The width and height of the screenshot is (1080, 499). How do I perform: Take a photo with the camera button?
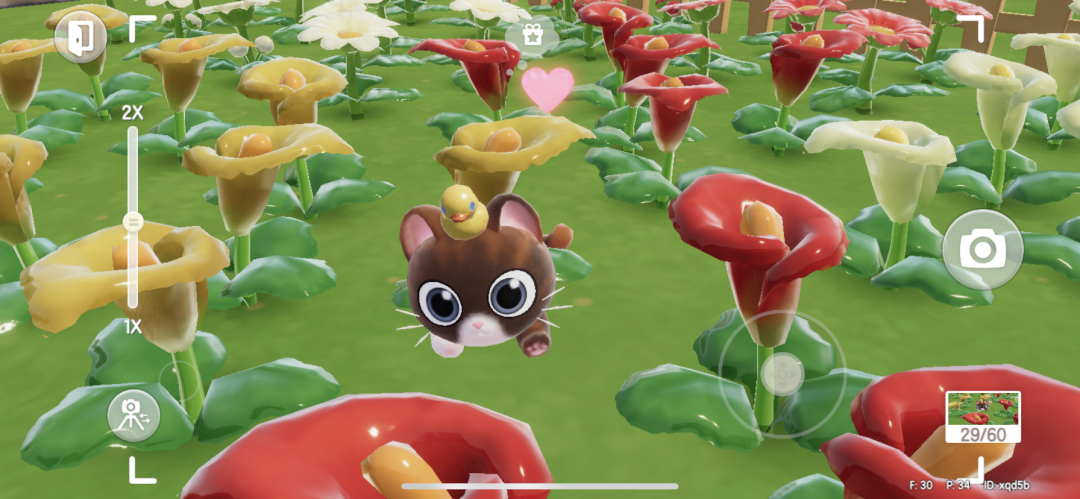(982, 249)
